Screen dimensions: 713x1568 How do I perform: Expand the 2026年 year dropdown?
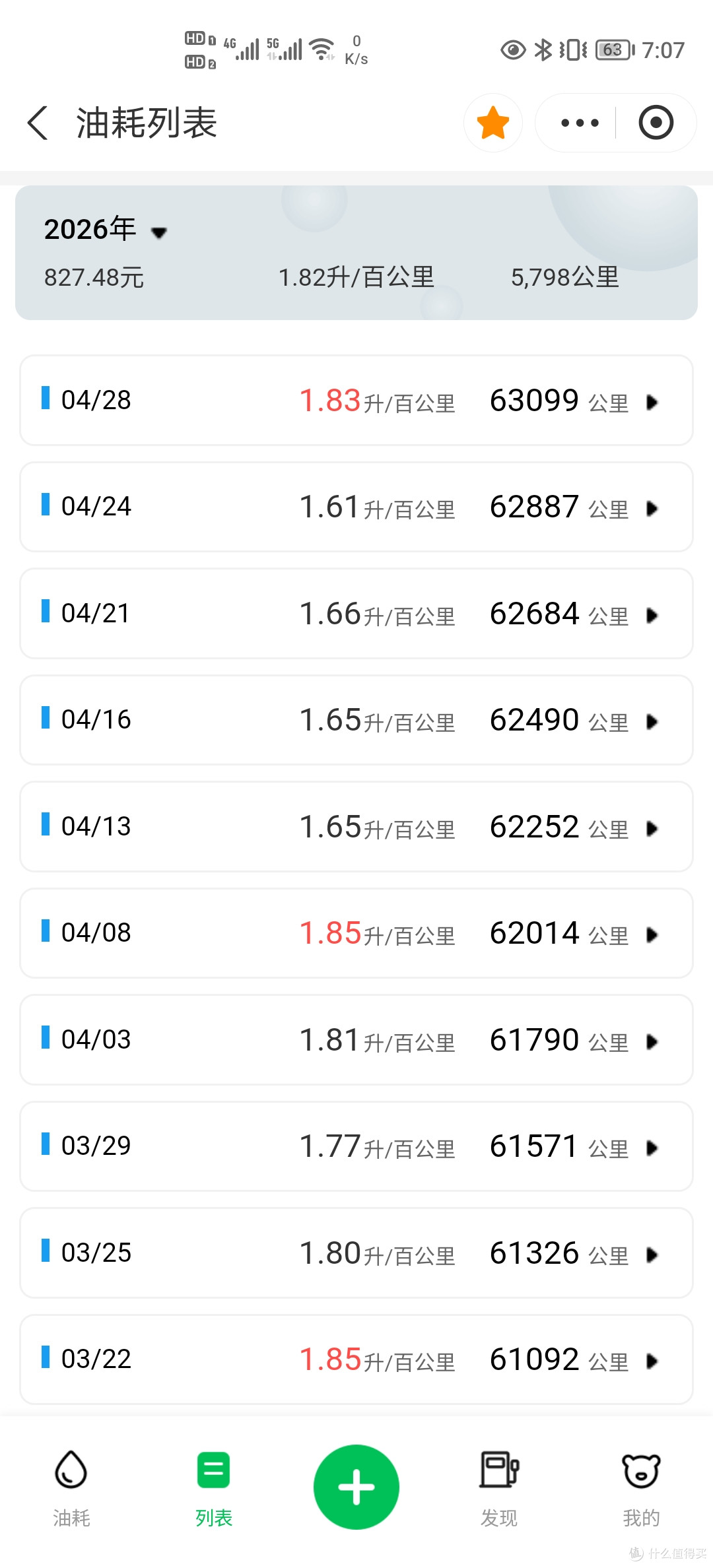(106, 230)
